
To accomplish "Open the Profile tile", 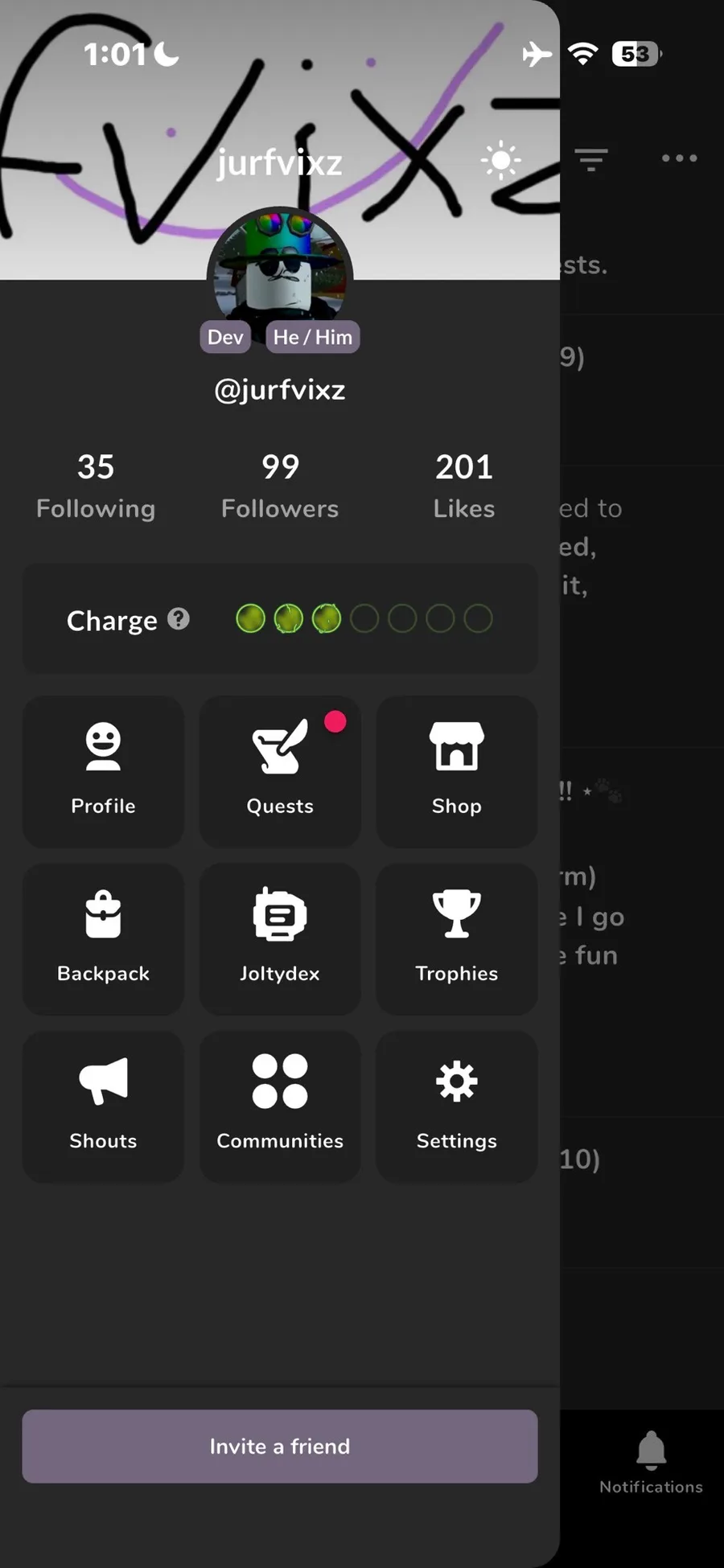I will pyautogui.click(x=103, y=771).
